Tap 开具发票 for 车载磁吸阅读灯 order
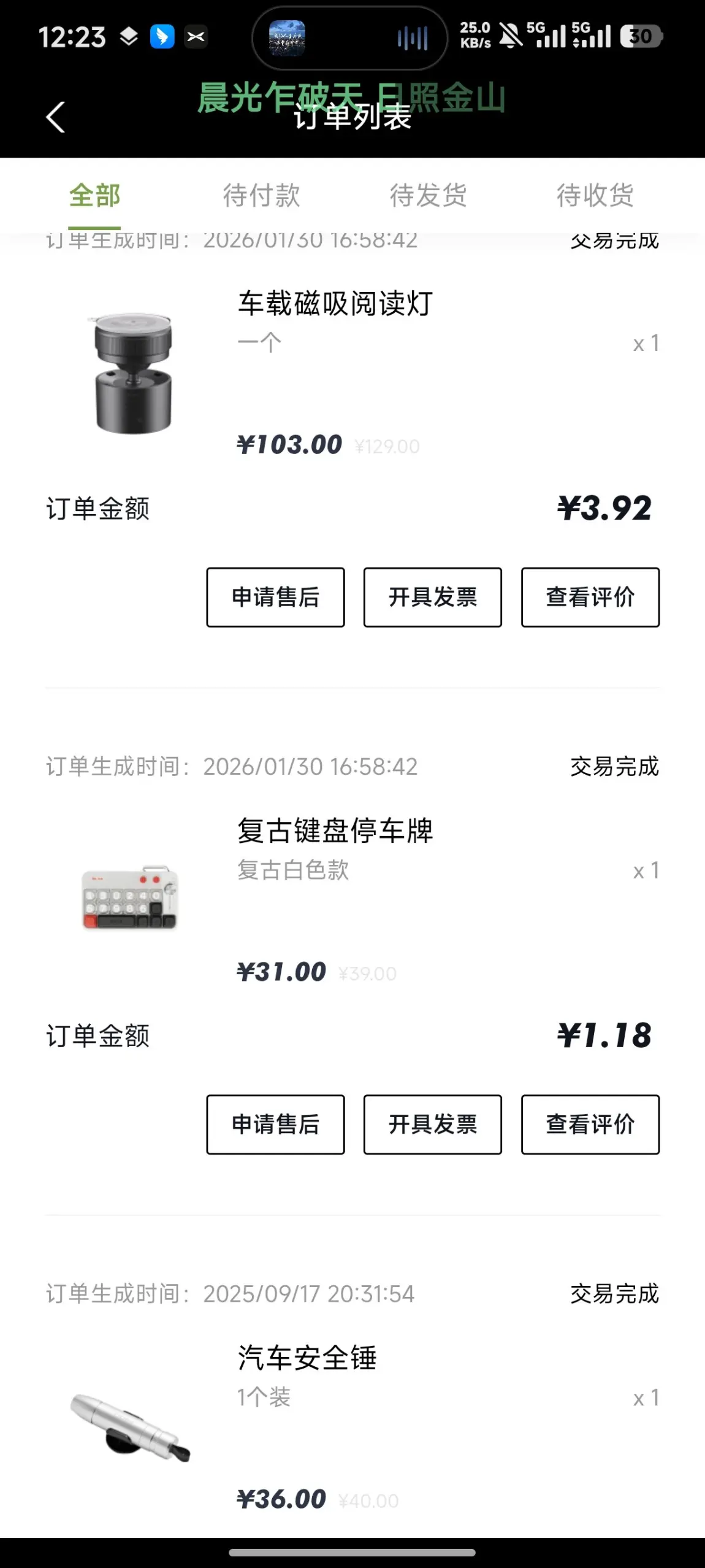 [x=432, y=597]
